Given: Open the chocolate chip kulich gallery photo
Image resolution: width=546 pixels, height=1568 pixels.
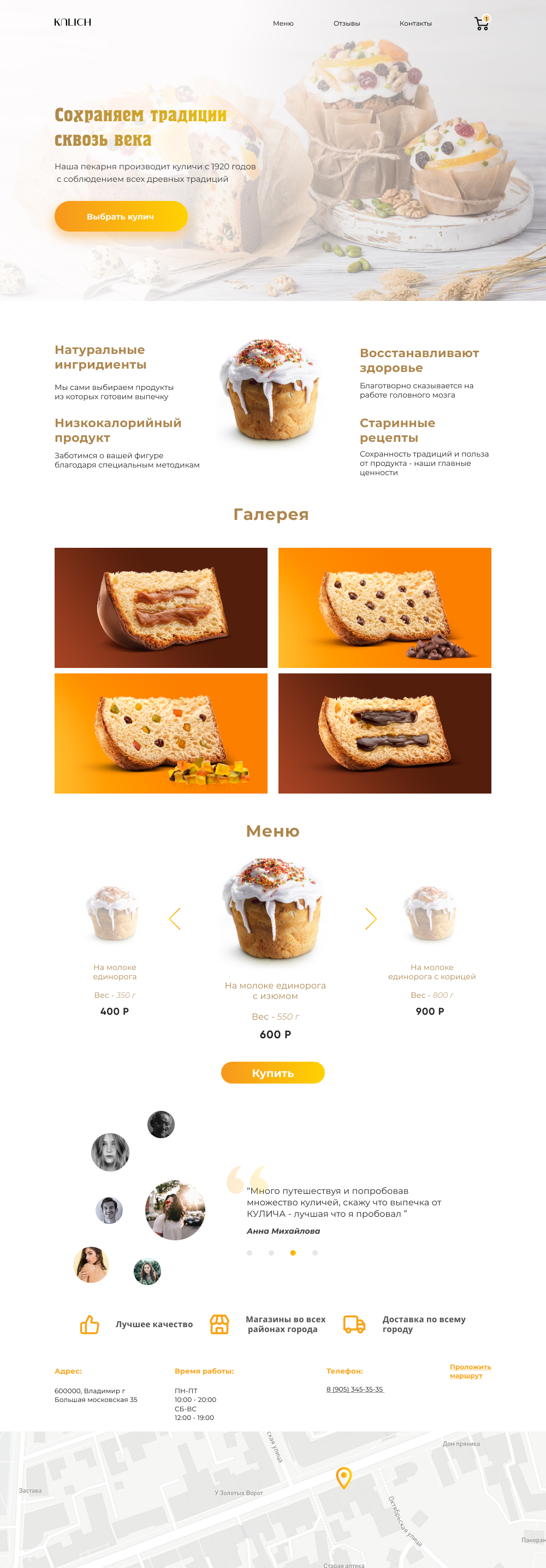Looking at the screenshot, I should (384, 607).
